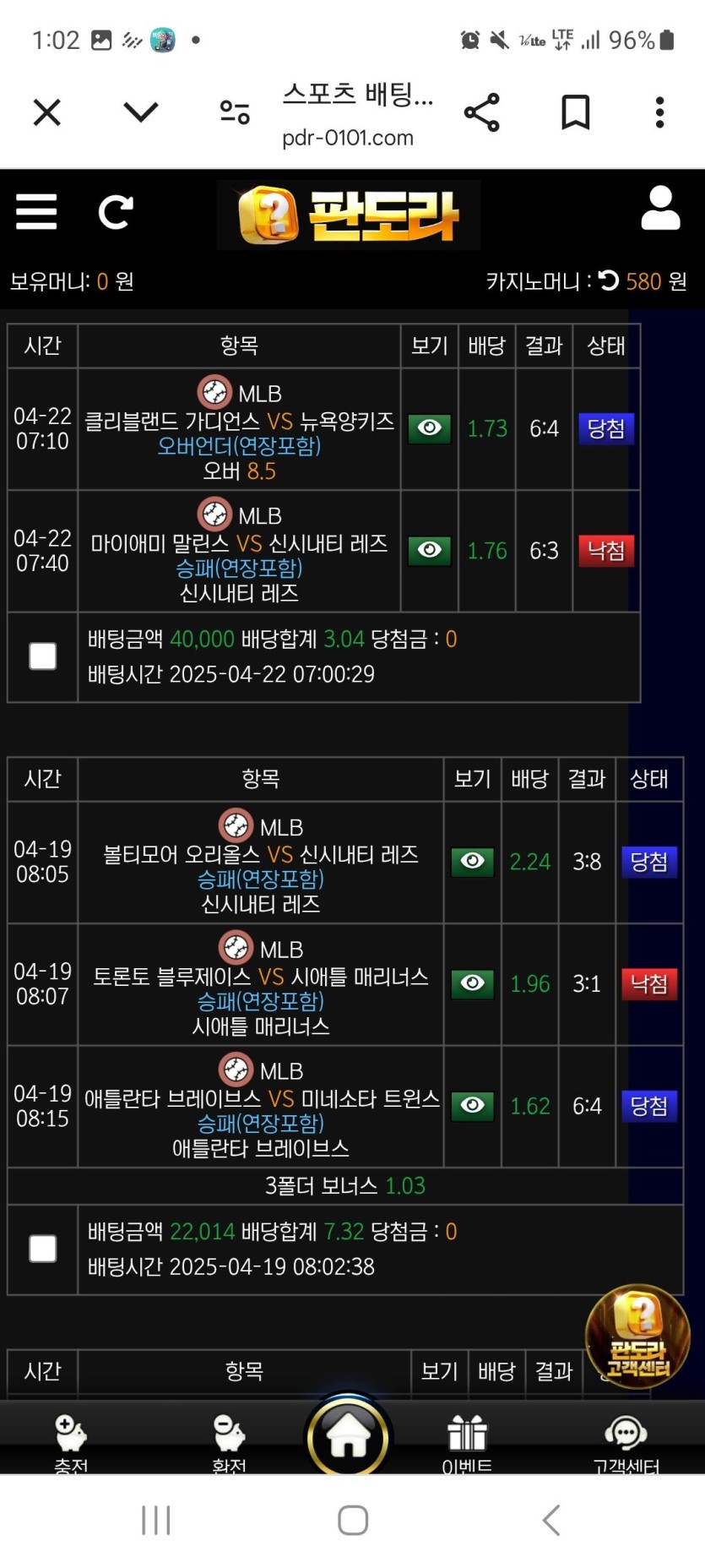Close the browser tab
Image resolution: width=705 pixels, height=1568 pixels.
point(47,112)
